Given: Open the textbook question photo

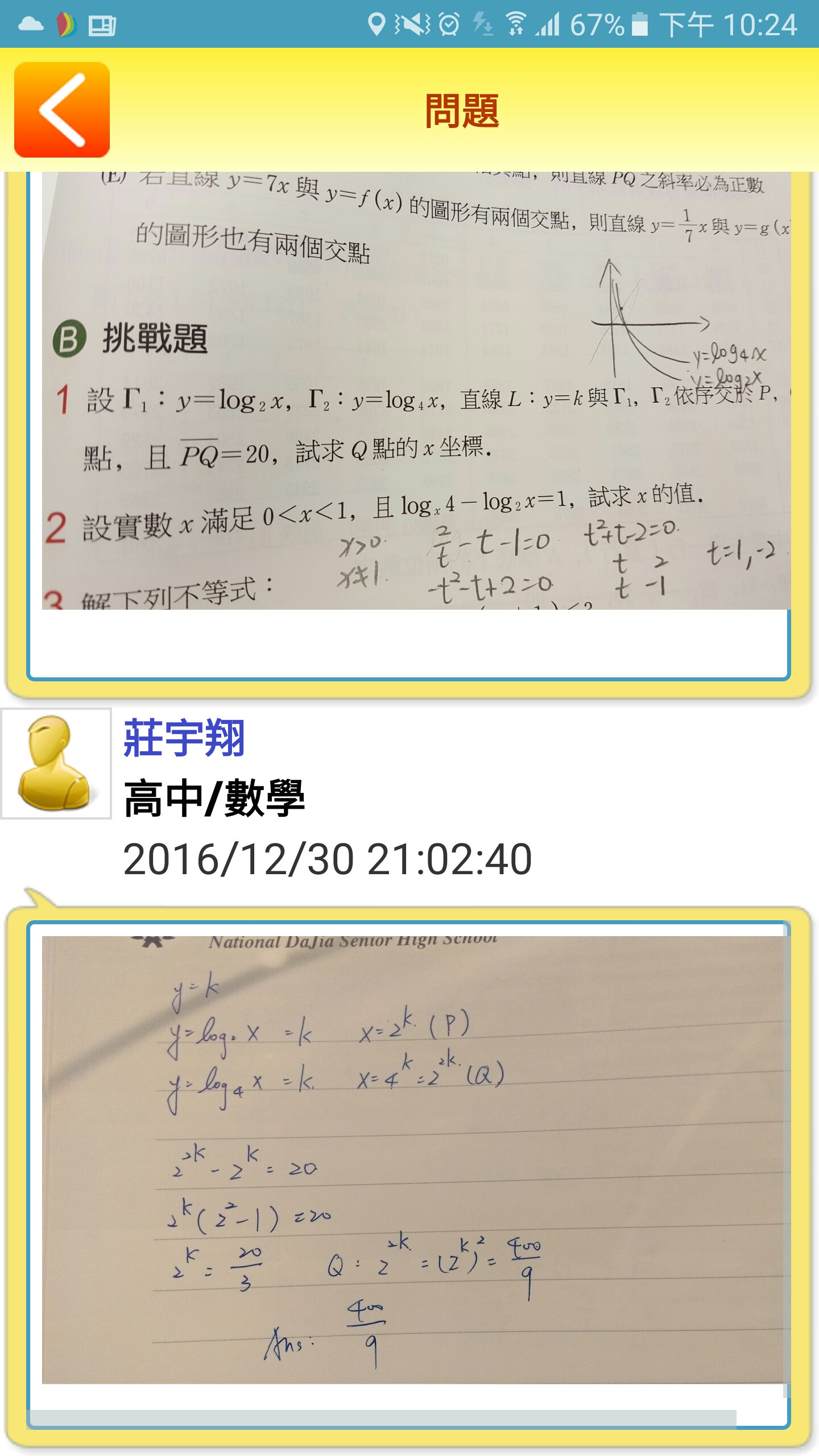Looking at the screenshot, I should 416,390.
